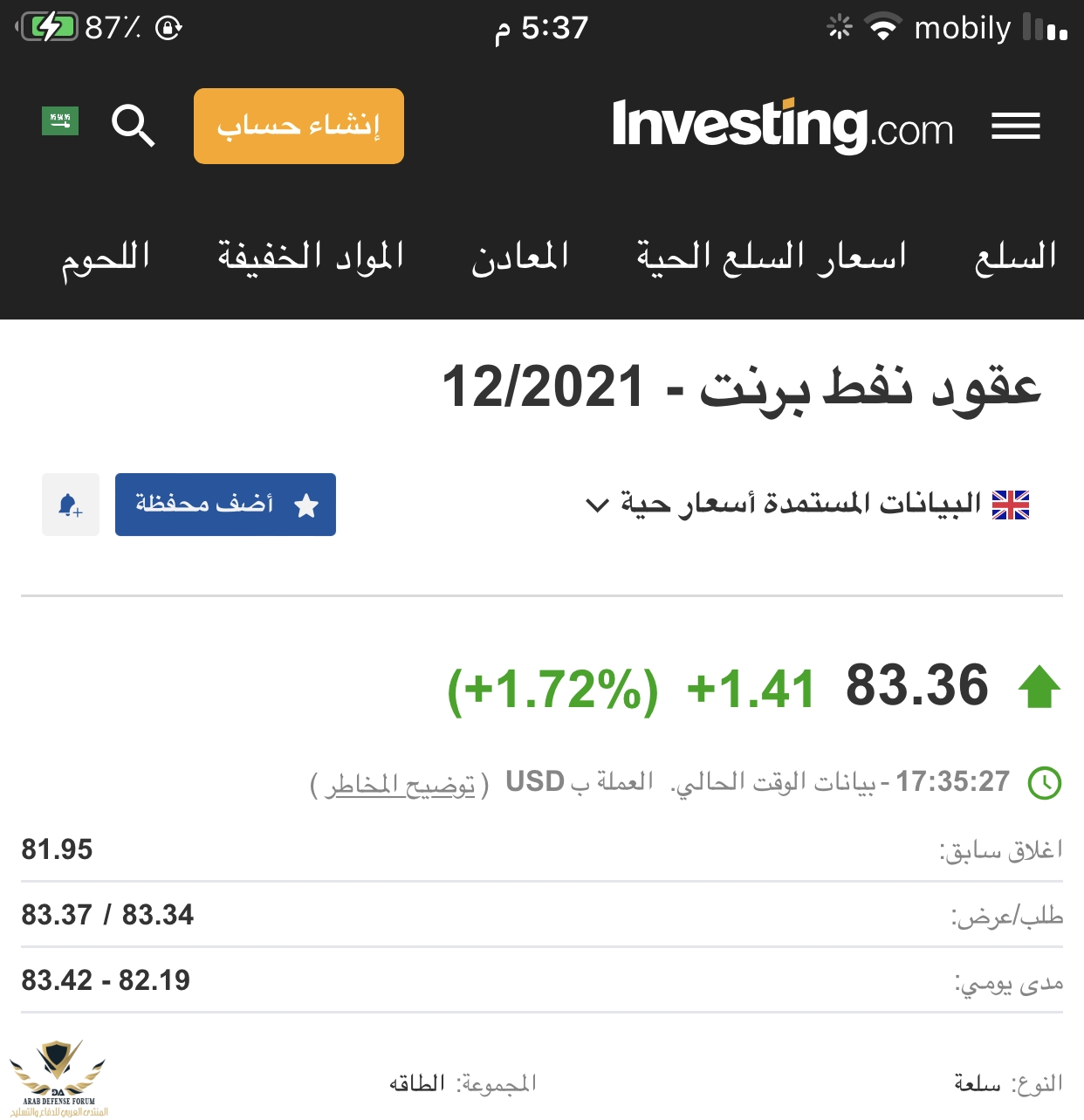1084x1120 pixels.
Task: Switch to the السلع tab
Action: click(x=1015, y=256)
